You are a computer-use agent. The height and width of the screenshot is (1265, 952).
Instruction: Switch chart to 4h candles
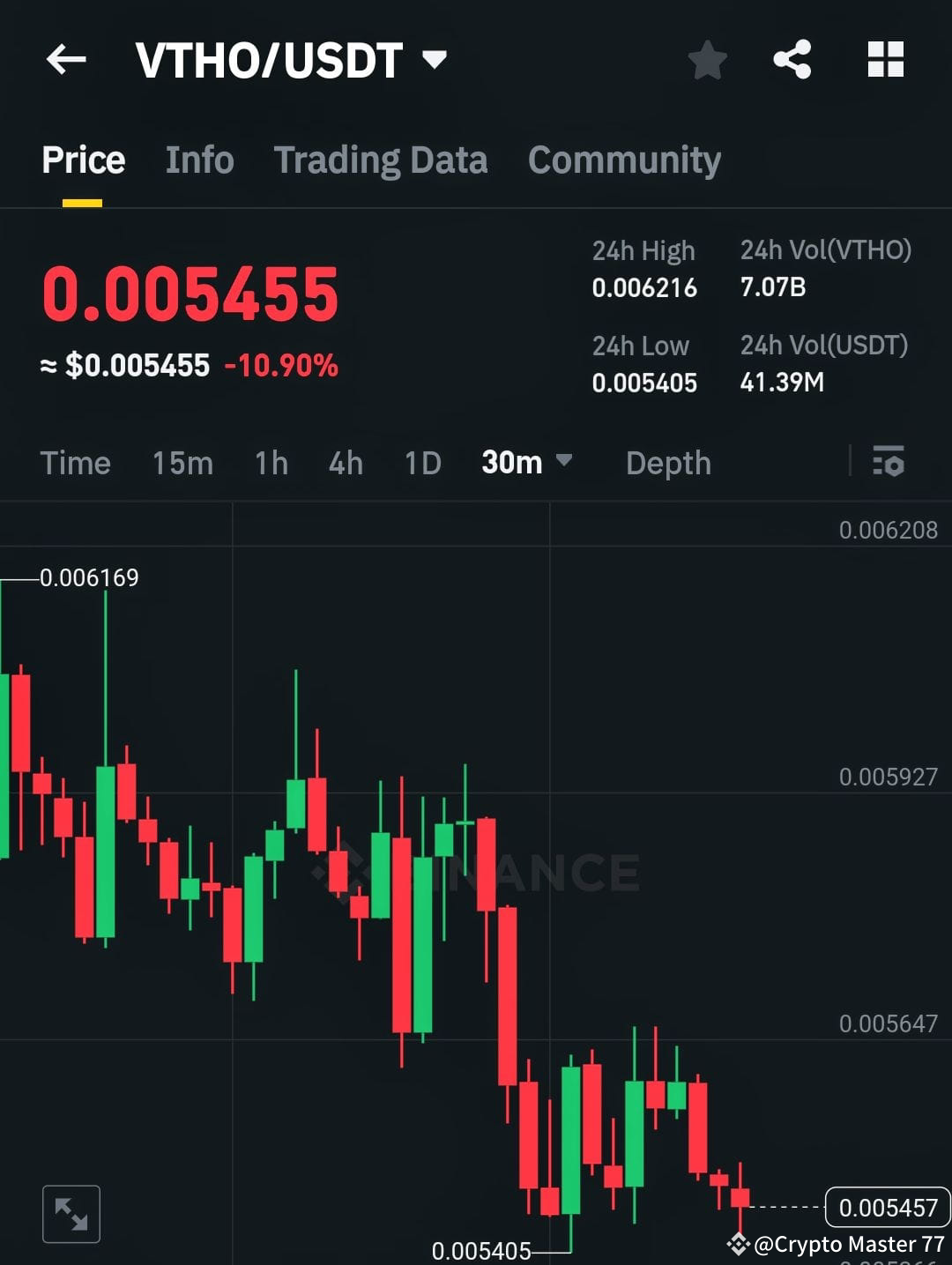click(345, 462)
